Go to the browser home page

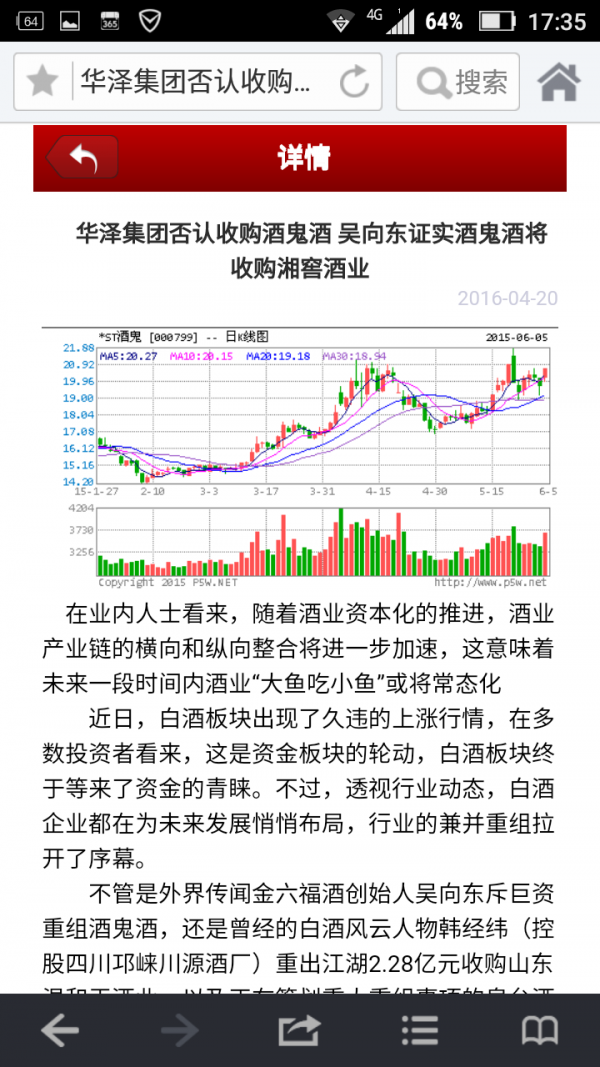click(x=560, y=82)
